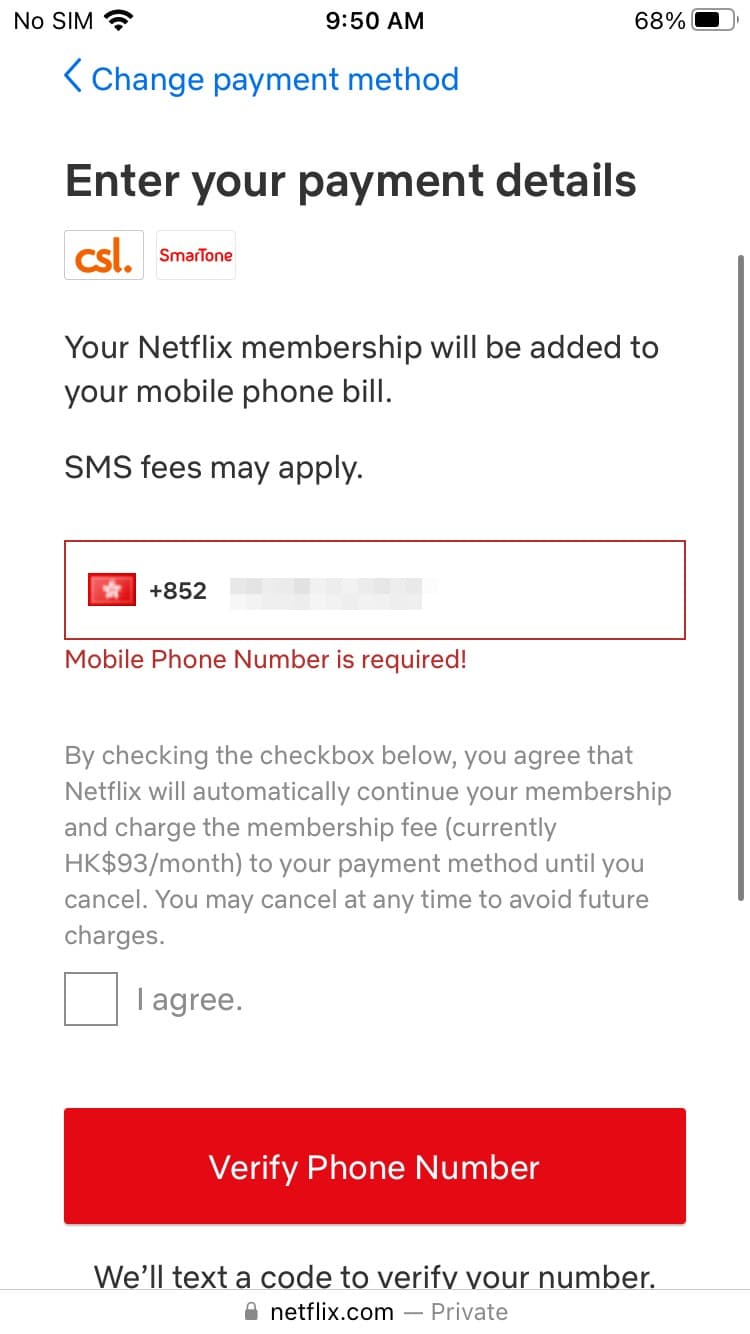This screenshot has width=750, height=1334.
Task: Go back to Change payment method
Action: pos(261,78)
